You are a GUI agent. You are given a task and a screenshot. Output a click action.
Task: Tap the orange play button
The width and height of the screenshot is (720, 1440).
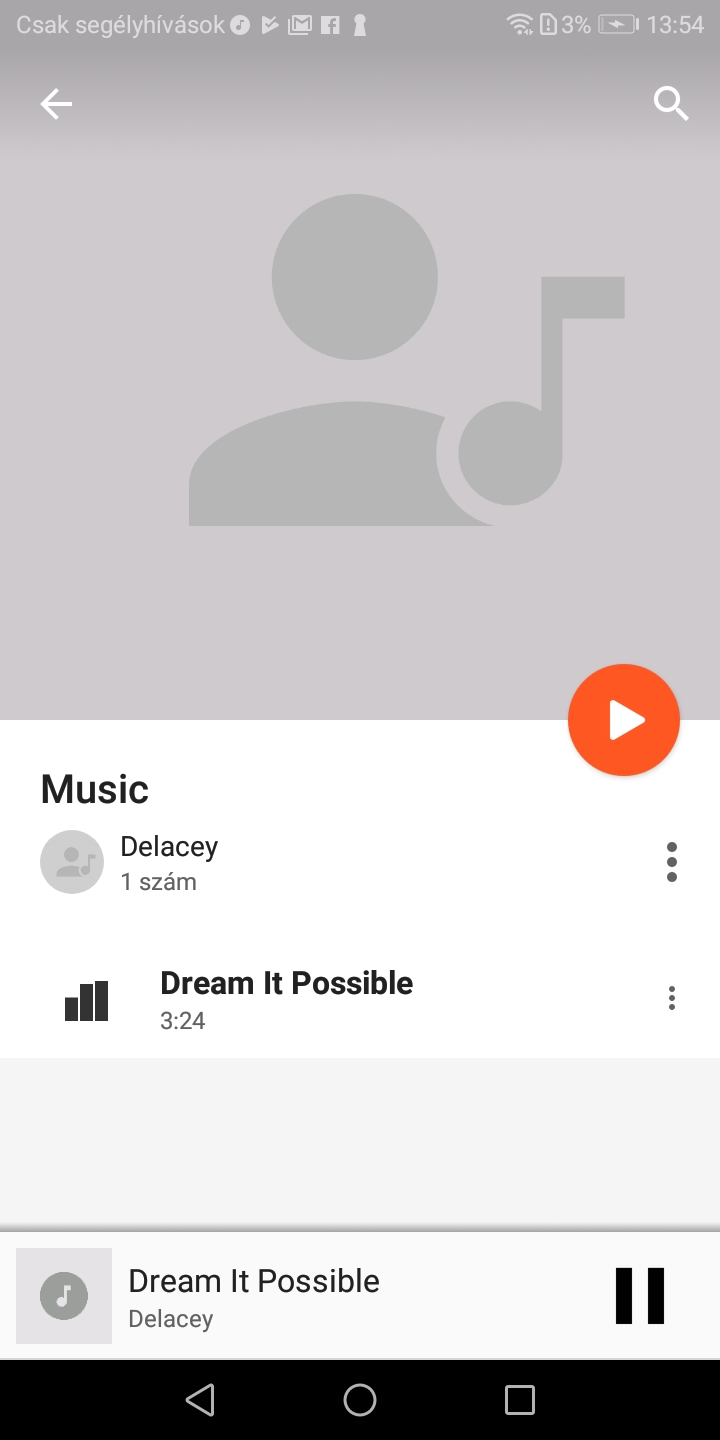pyautogui.click(x=624, y=720)
